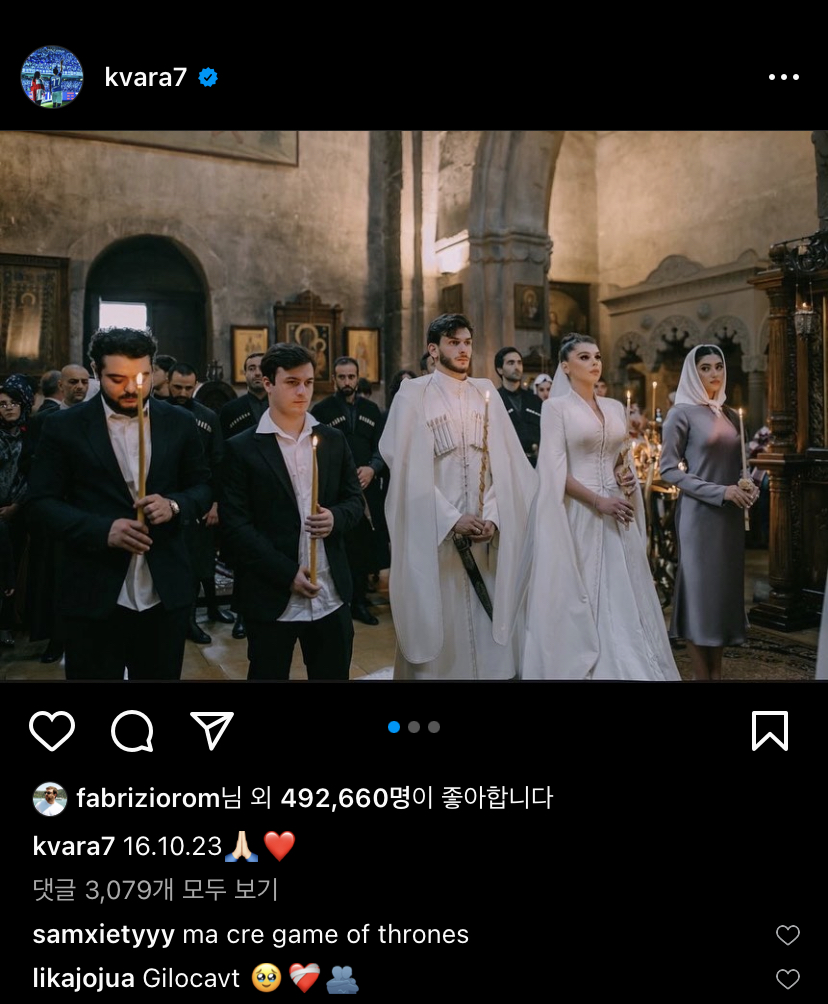Open the kvara7 username in the header
The image size is (828, 1004).
point(146,77)
